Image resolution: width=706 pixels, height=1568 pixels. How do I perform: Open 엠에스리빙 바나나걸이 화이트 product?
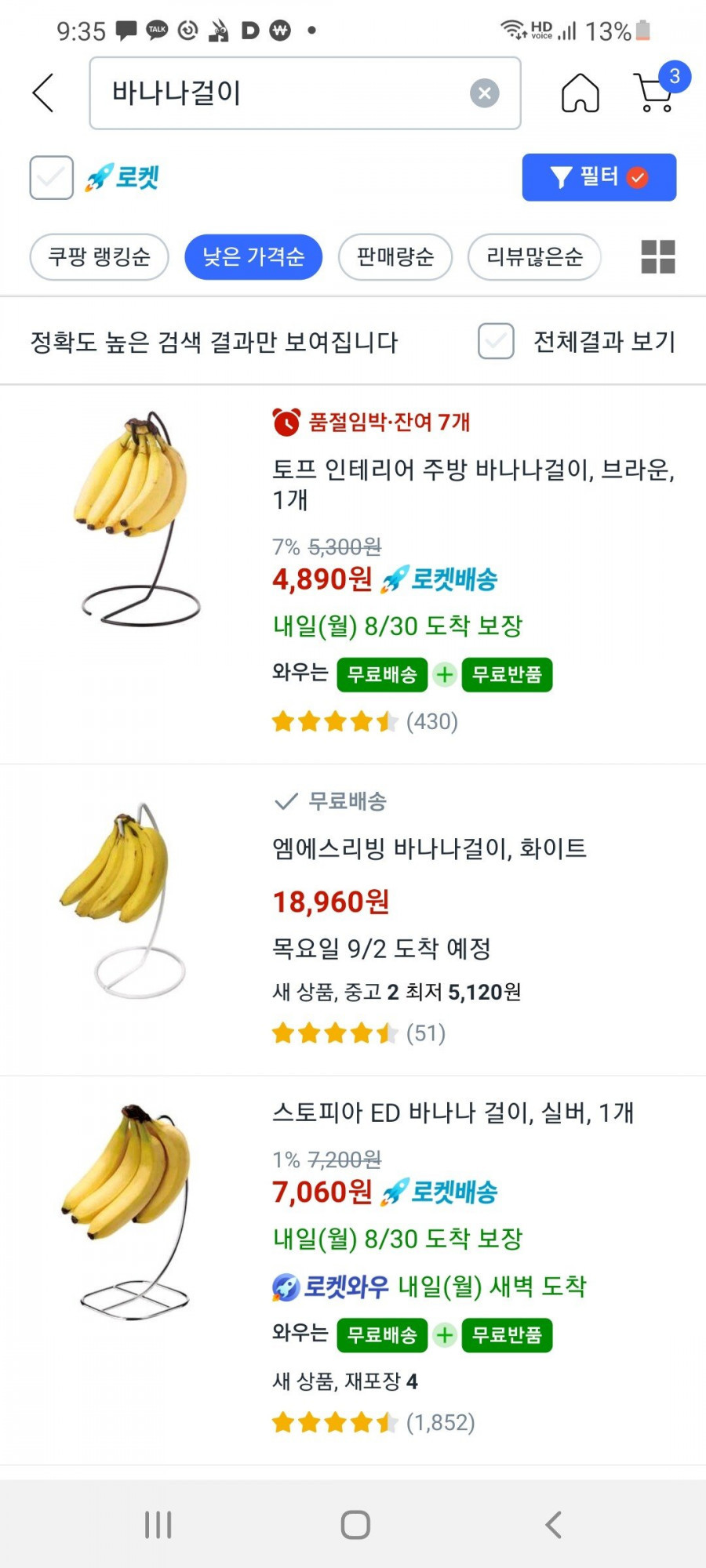(428, 848)
